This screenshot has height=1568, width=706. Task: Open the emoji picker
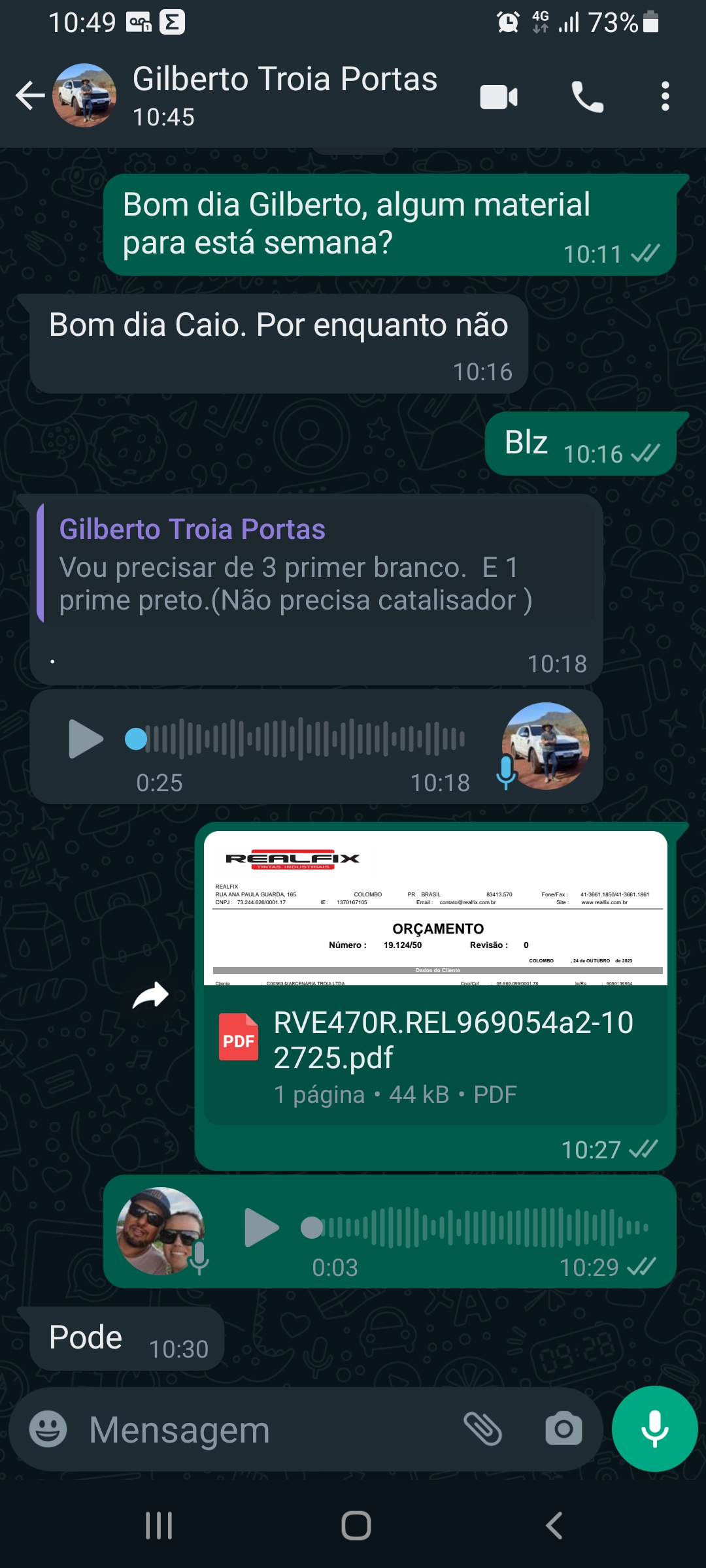coord(48,1429)
